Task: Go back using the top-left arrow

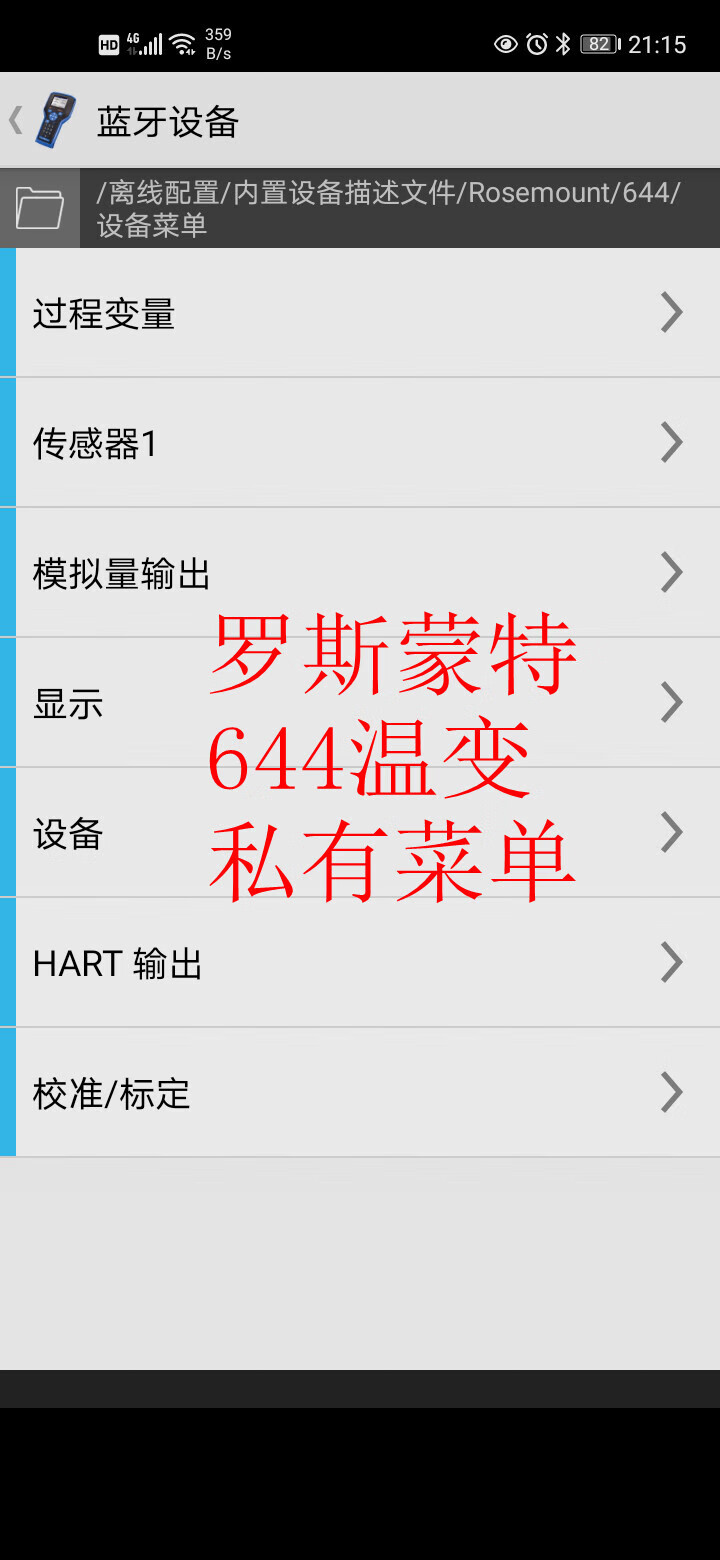Action: (x=15, y=121)
